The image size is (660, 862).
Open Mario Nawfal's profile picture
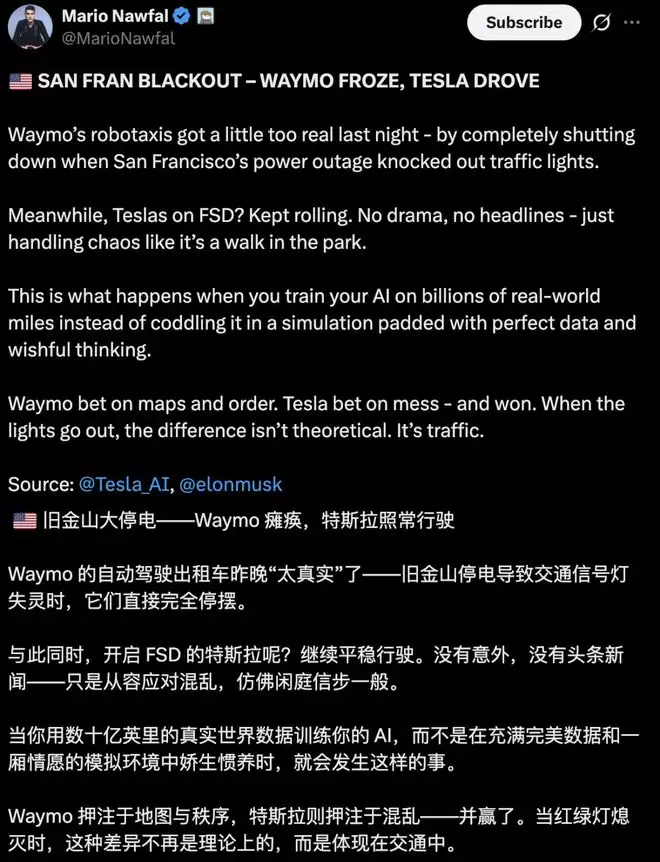pos(30,26)
